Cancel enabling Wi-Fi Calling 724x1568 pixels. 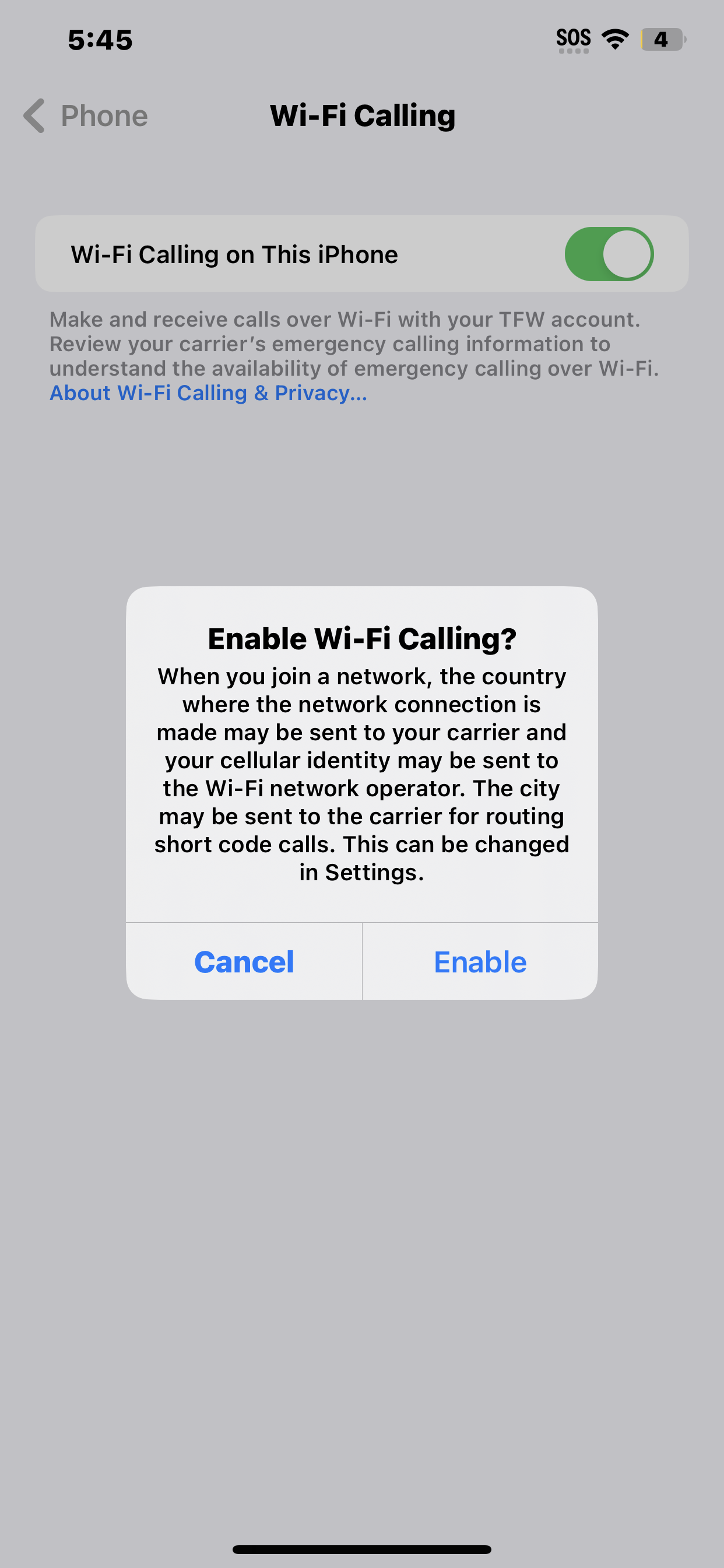pyautogui.click(x=244, y=962)
